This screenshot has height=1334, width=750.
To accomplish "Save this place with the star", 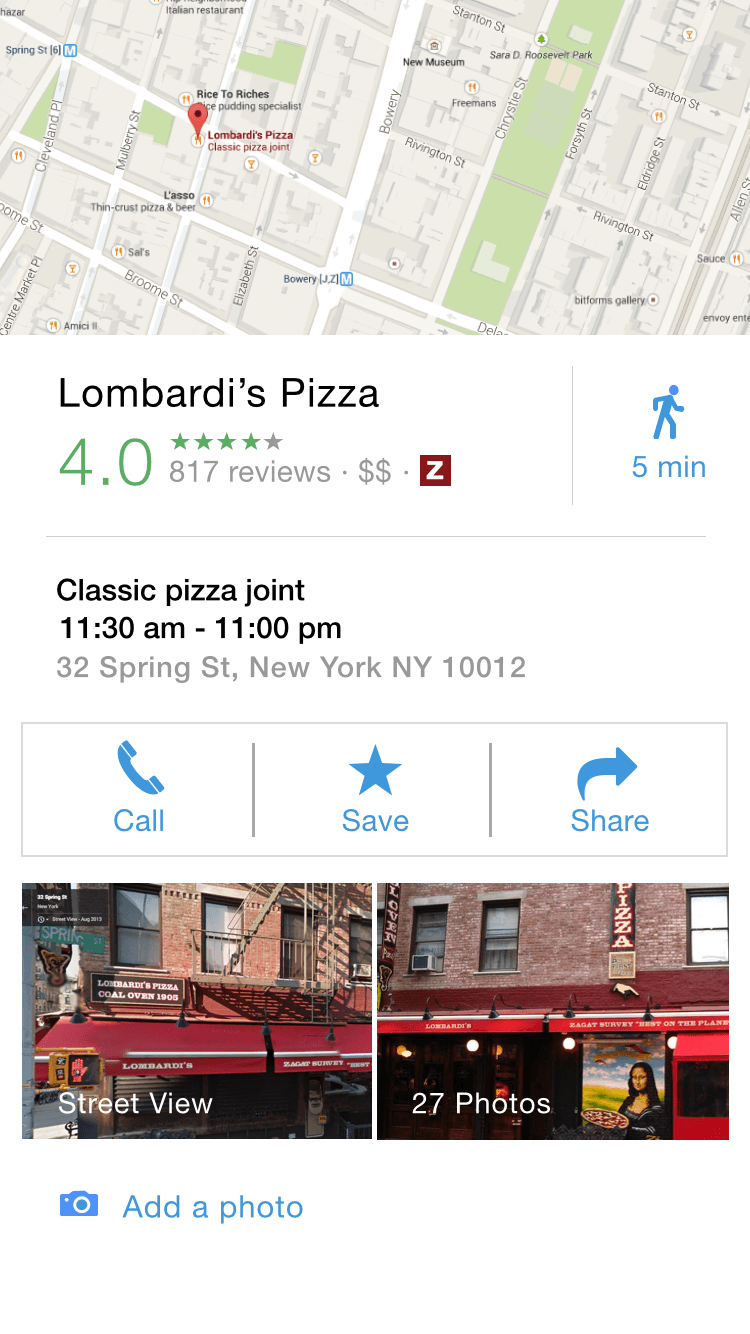I will point(375,787).
